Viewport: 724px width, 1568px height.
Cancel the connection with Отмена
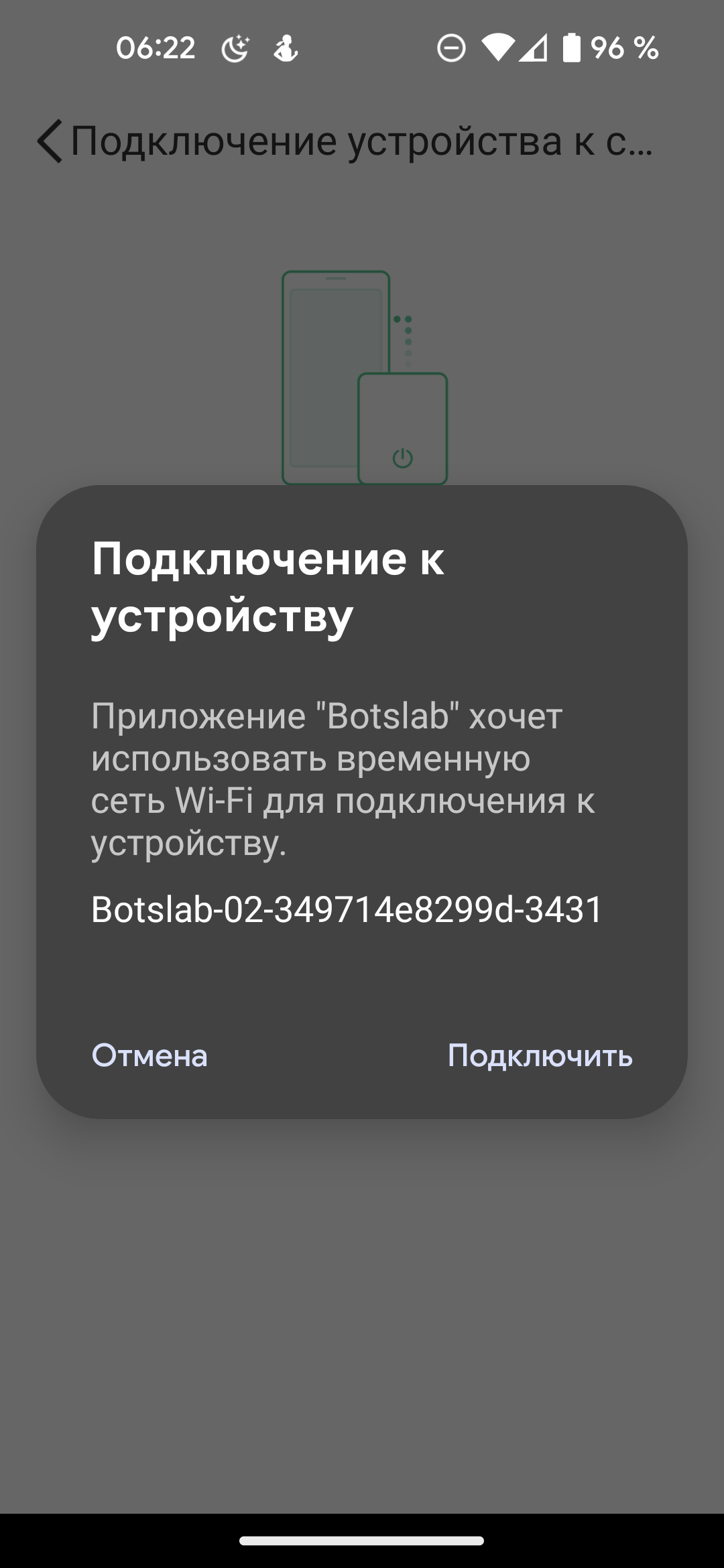coord(149,1055)
